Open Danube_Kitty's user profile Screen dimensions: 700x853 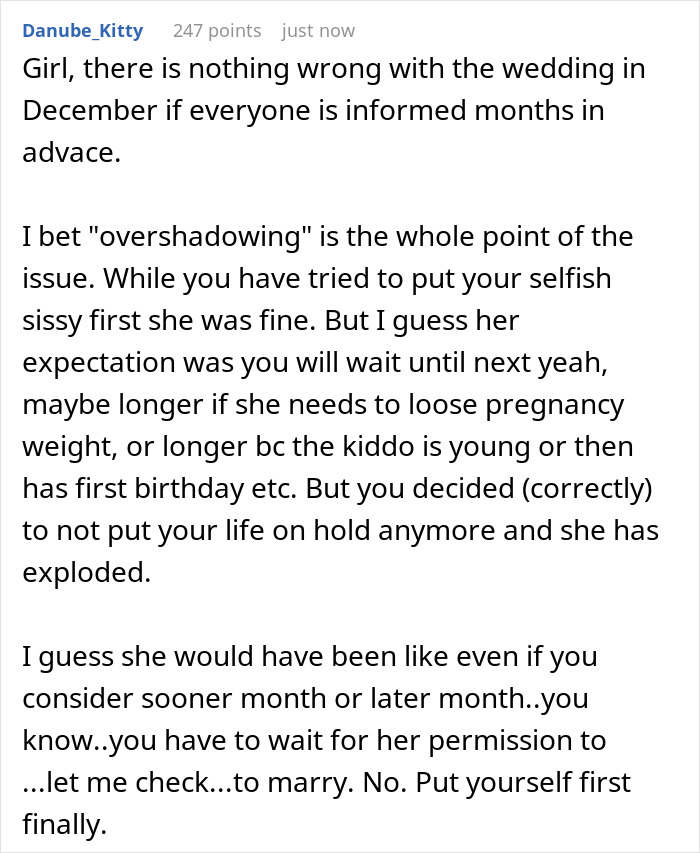coord(82,31)
